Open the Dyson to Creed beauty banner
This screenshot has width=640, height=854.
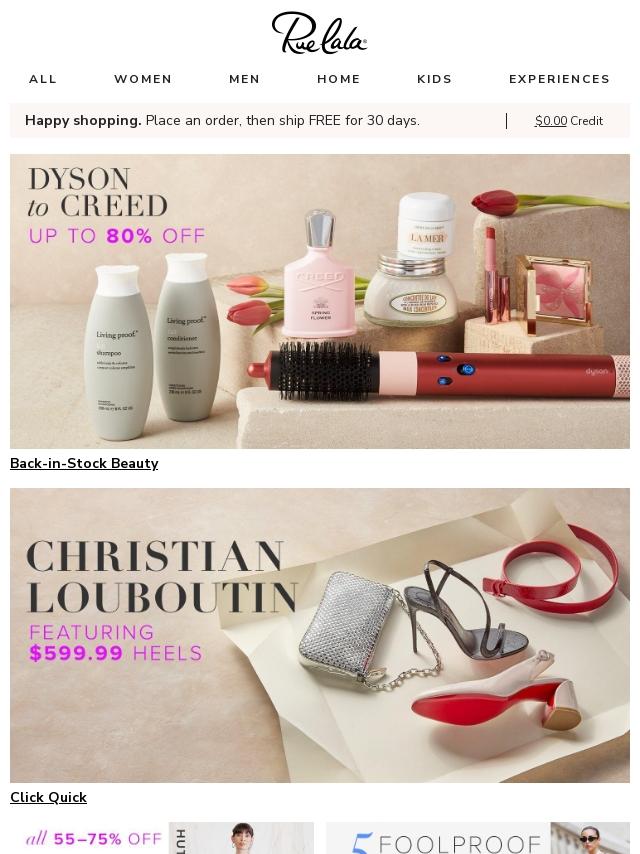(320, 301)
